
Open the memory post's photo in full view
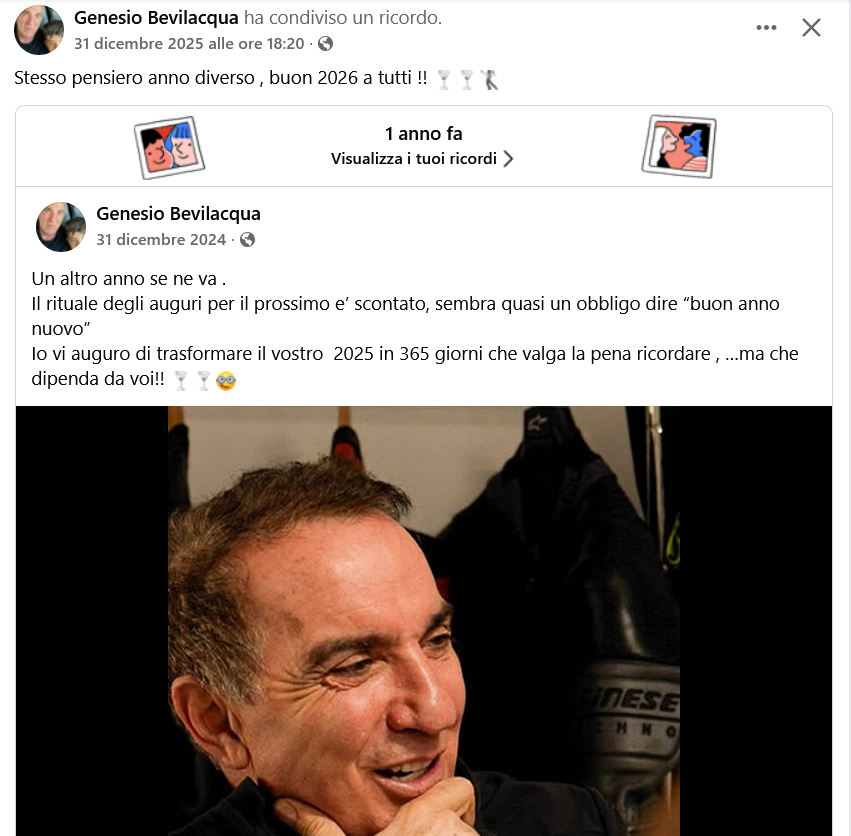(x=424, y=620)
